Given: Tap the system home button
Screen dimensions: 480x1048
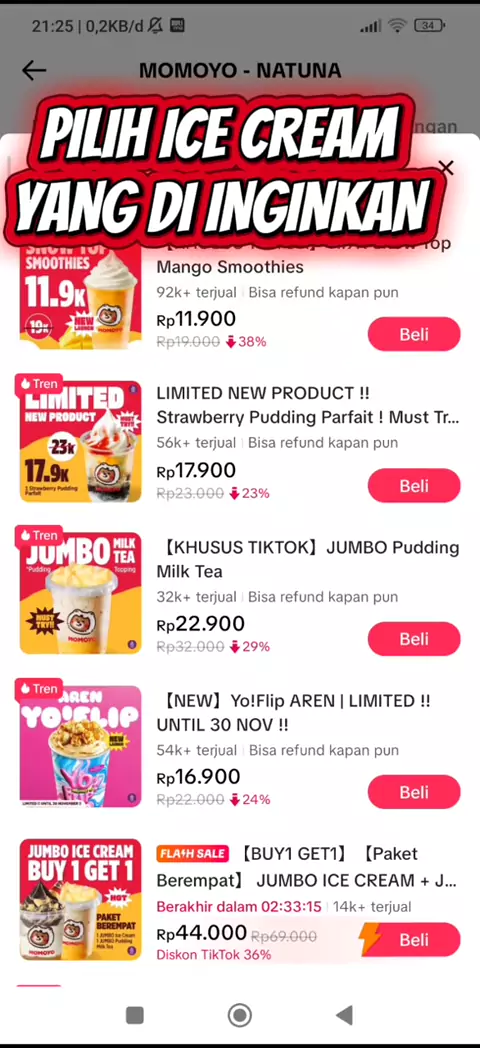Looking at the screenshot, I should pos(239,1015).
